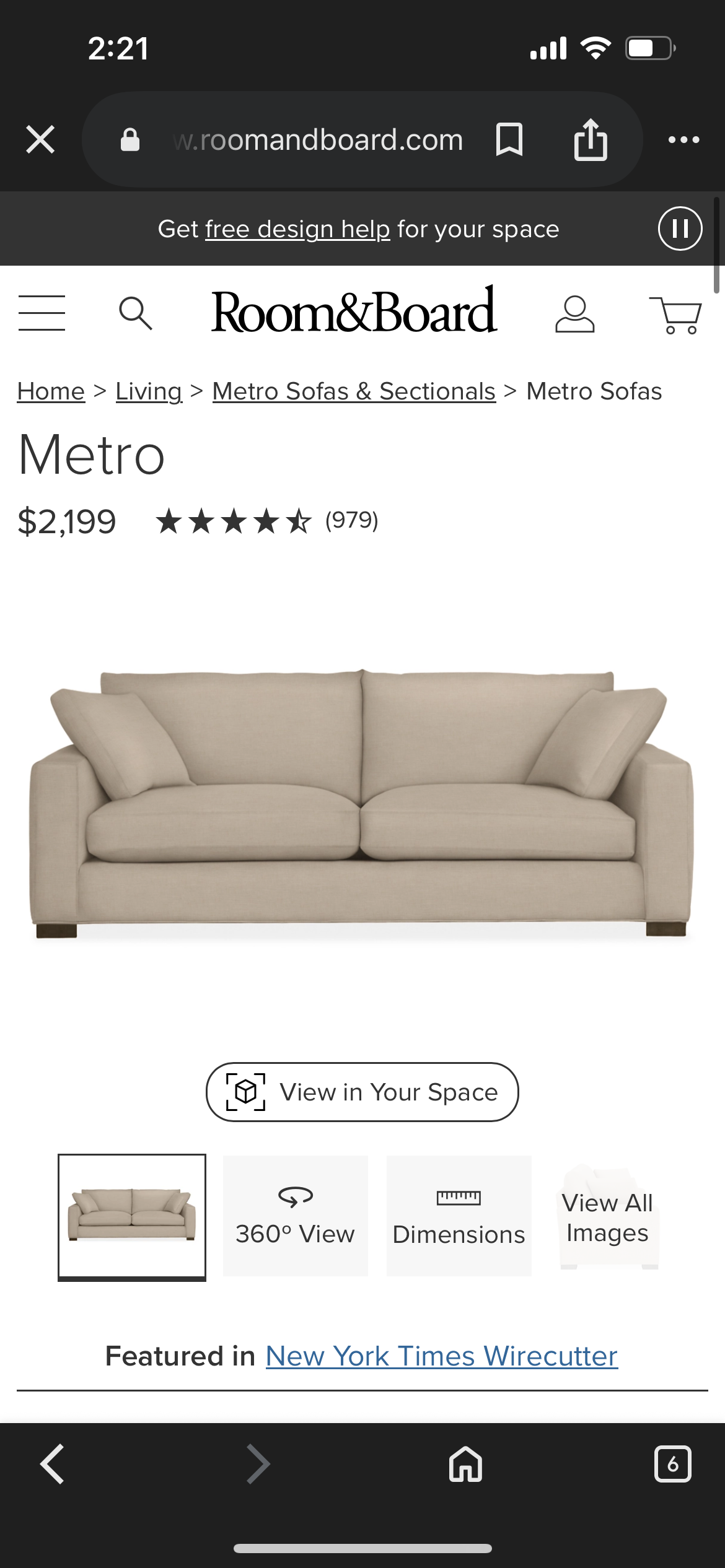
Task: Share this page
Action: tap(590, 139)
